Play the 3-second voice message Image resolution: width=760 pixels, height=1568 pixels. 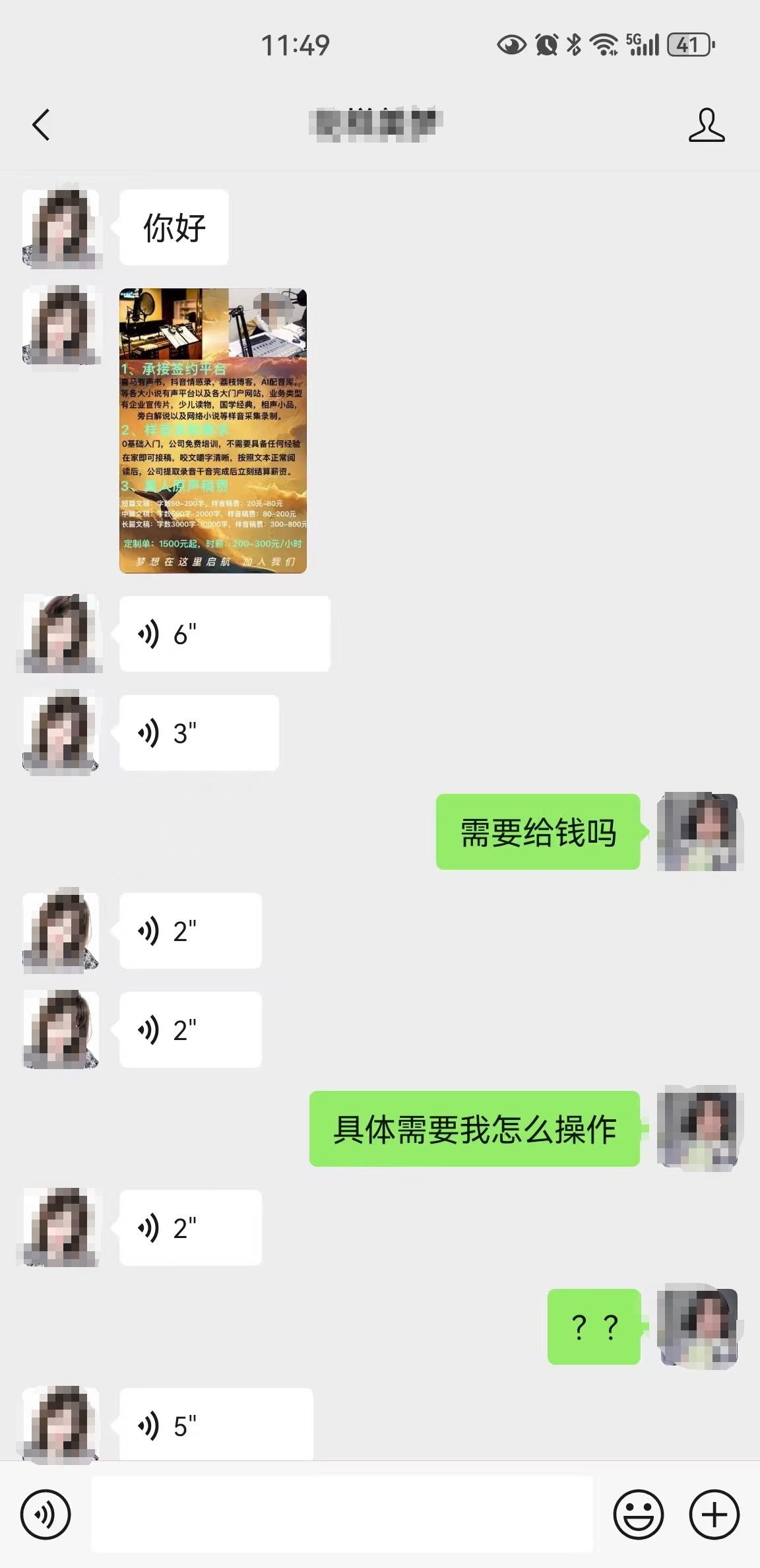coord(199,733)
